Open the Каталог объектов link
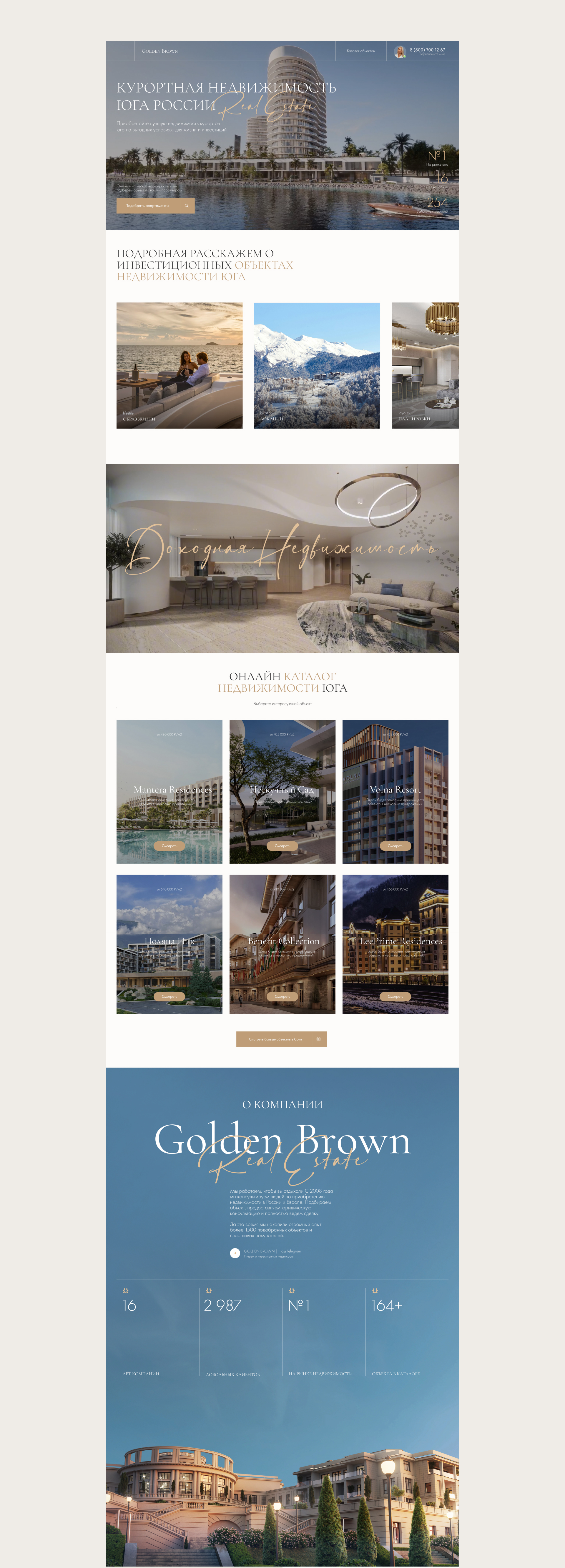The height and width of the screenshot is (1568, 565). pyautogui.click(x=360, y=51)
